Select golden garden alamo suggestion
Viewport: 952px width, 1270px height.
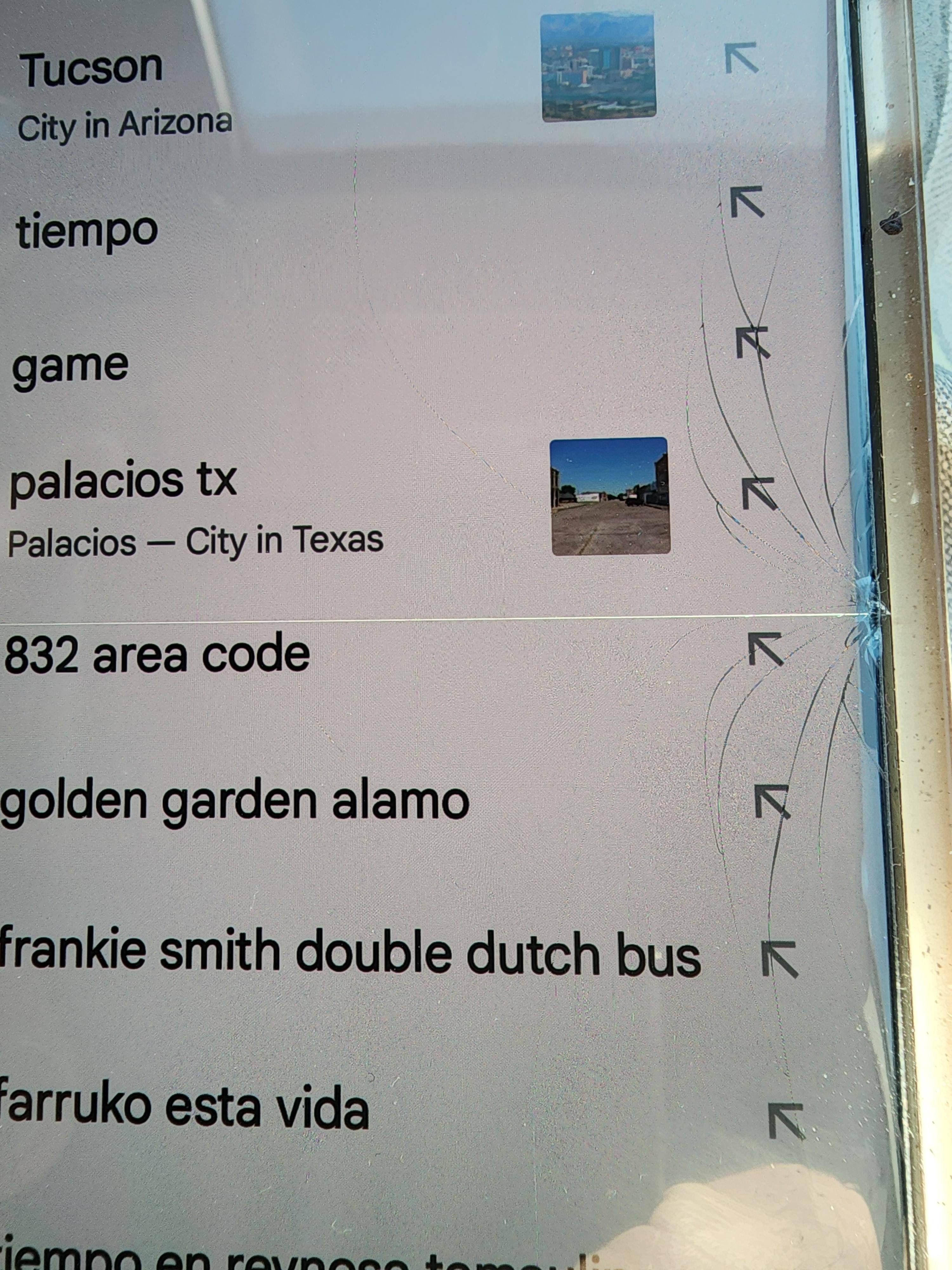tap(234, 801)
